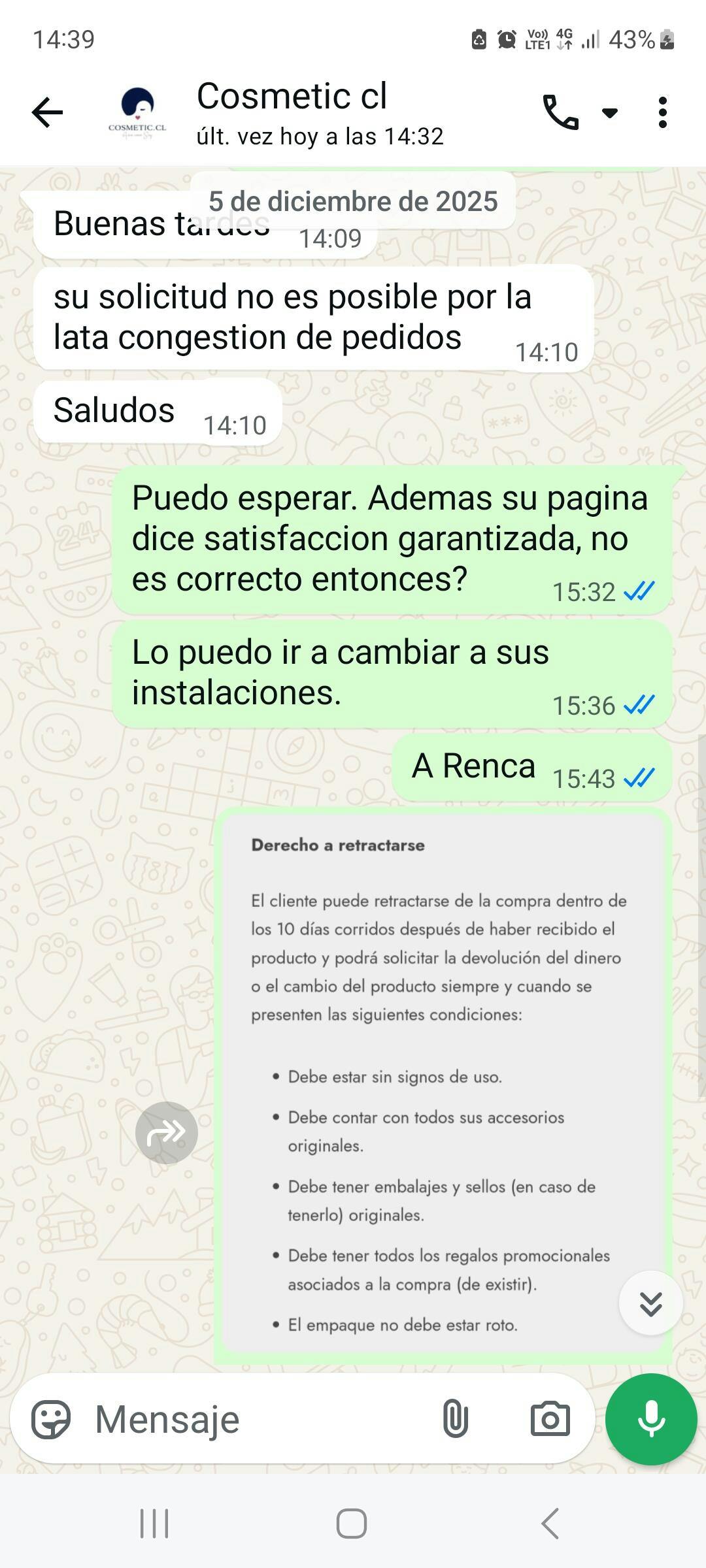The height and width of the screenshot is (1568, 706).
Task: Record a voice message with the microphone
Action: [x=651, y=1419]
